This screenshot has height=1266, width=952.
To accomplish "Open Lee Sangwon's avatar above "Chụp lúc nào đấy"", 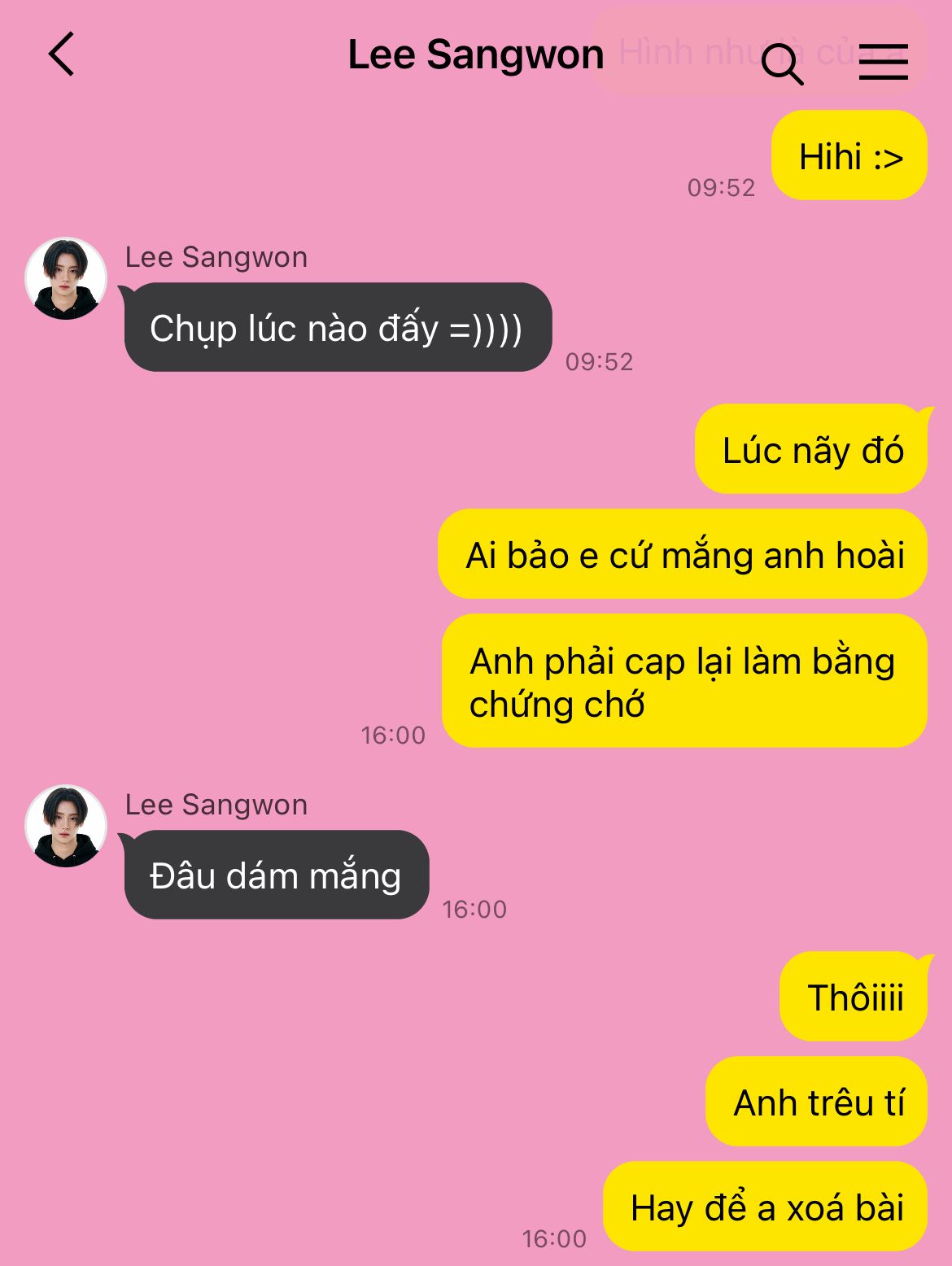I will [66, 278].
